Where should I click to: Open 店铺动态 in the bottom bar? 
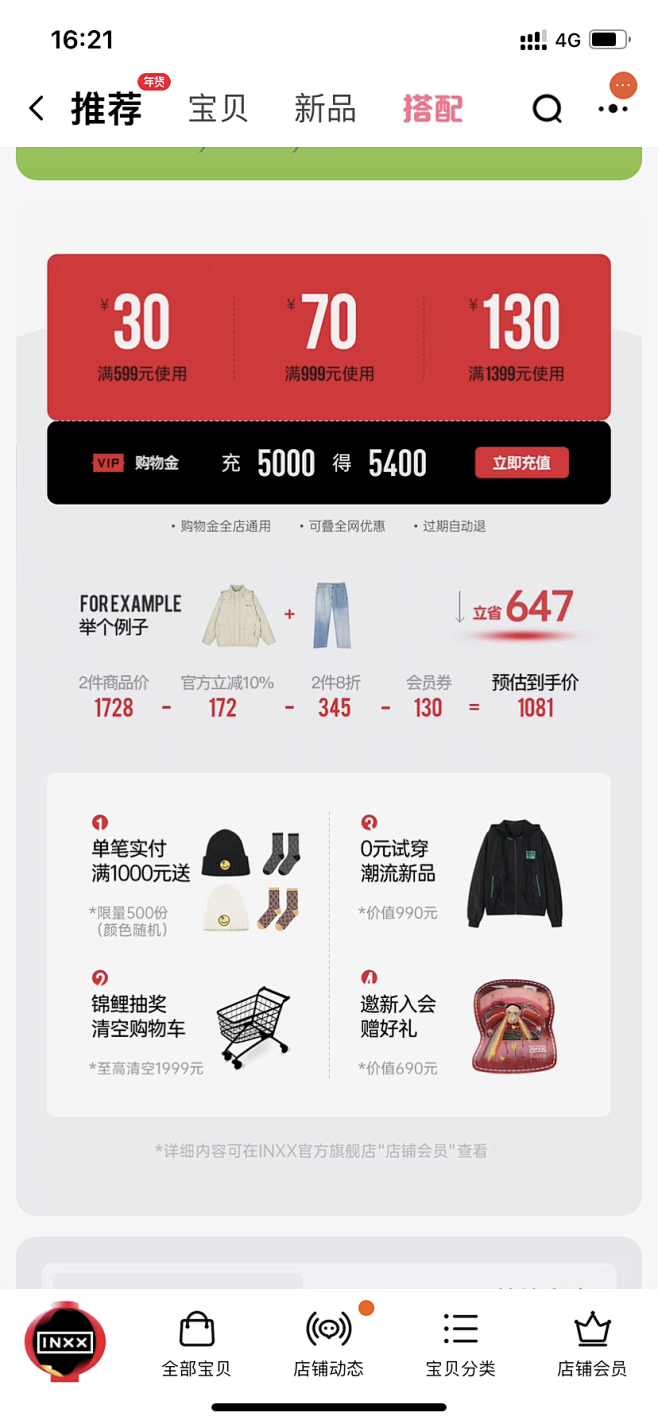click(329, 1345)
